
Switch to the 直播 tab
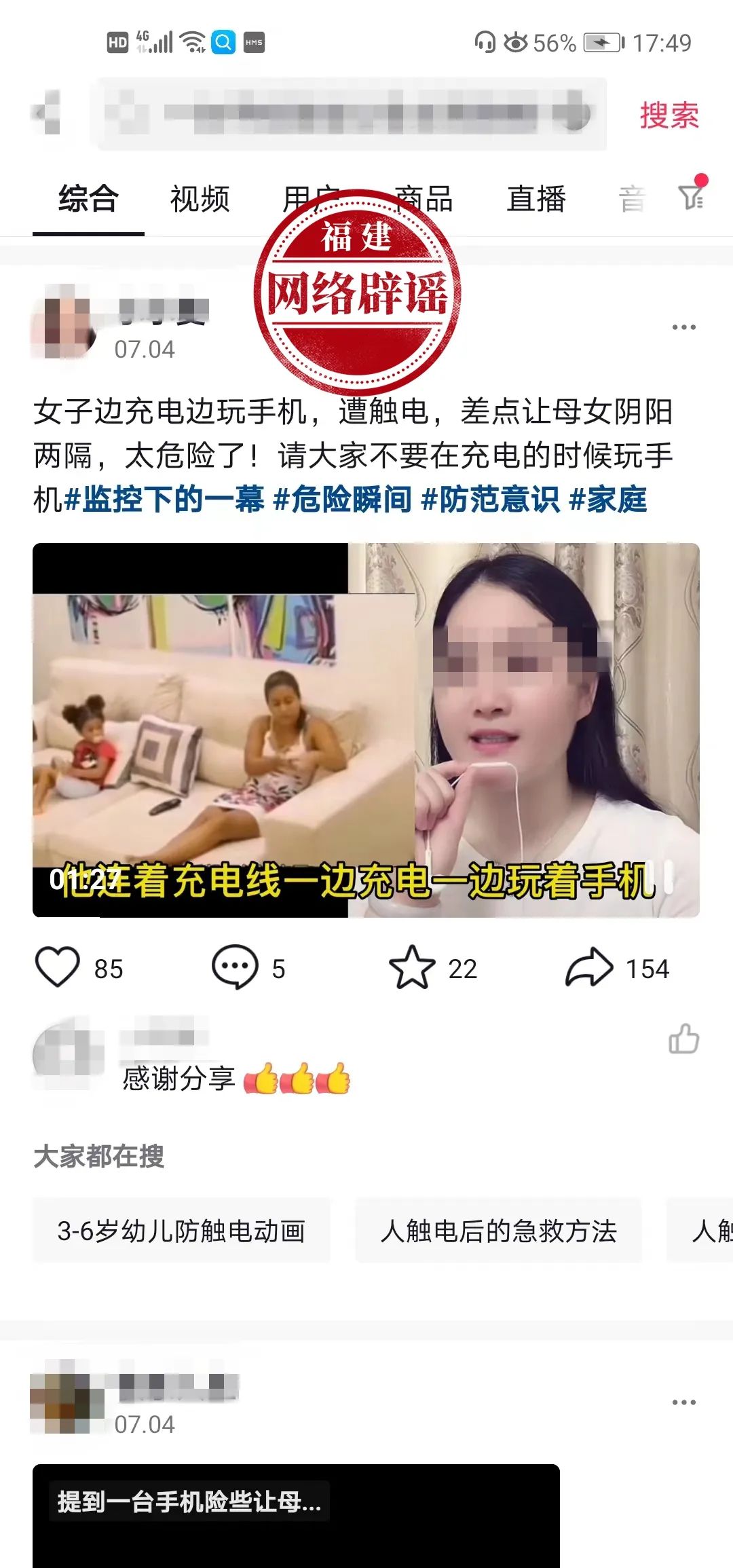click(x=535, y=200)
